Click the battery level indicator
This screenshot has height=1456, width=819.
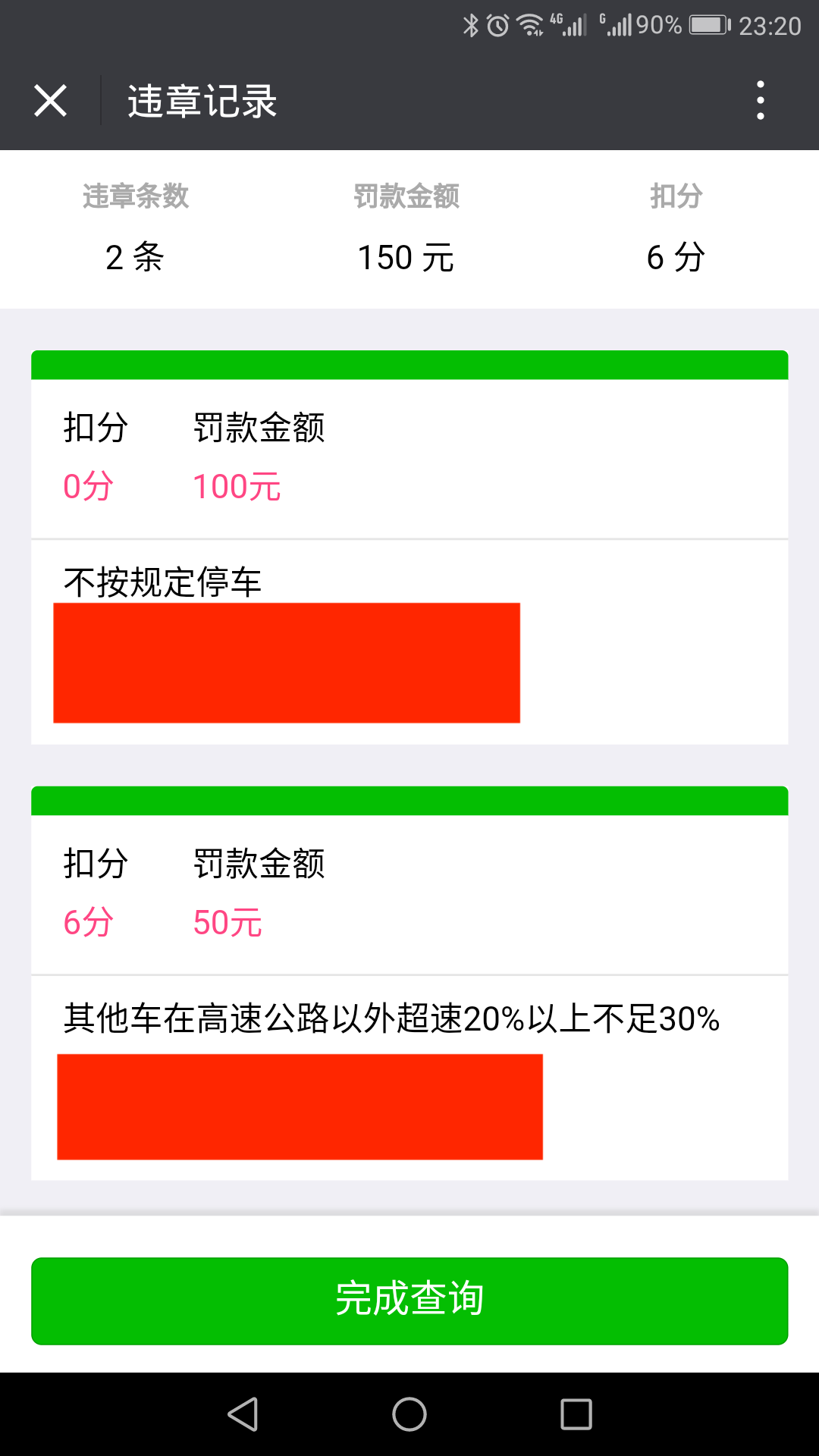point(705,24)
